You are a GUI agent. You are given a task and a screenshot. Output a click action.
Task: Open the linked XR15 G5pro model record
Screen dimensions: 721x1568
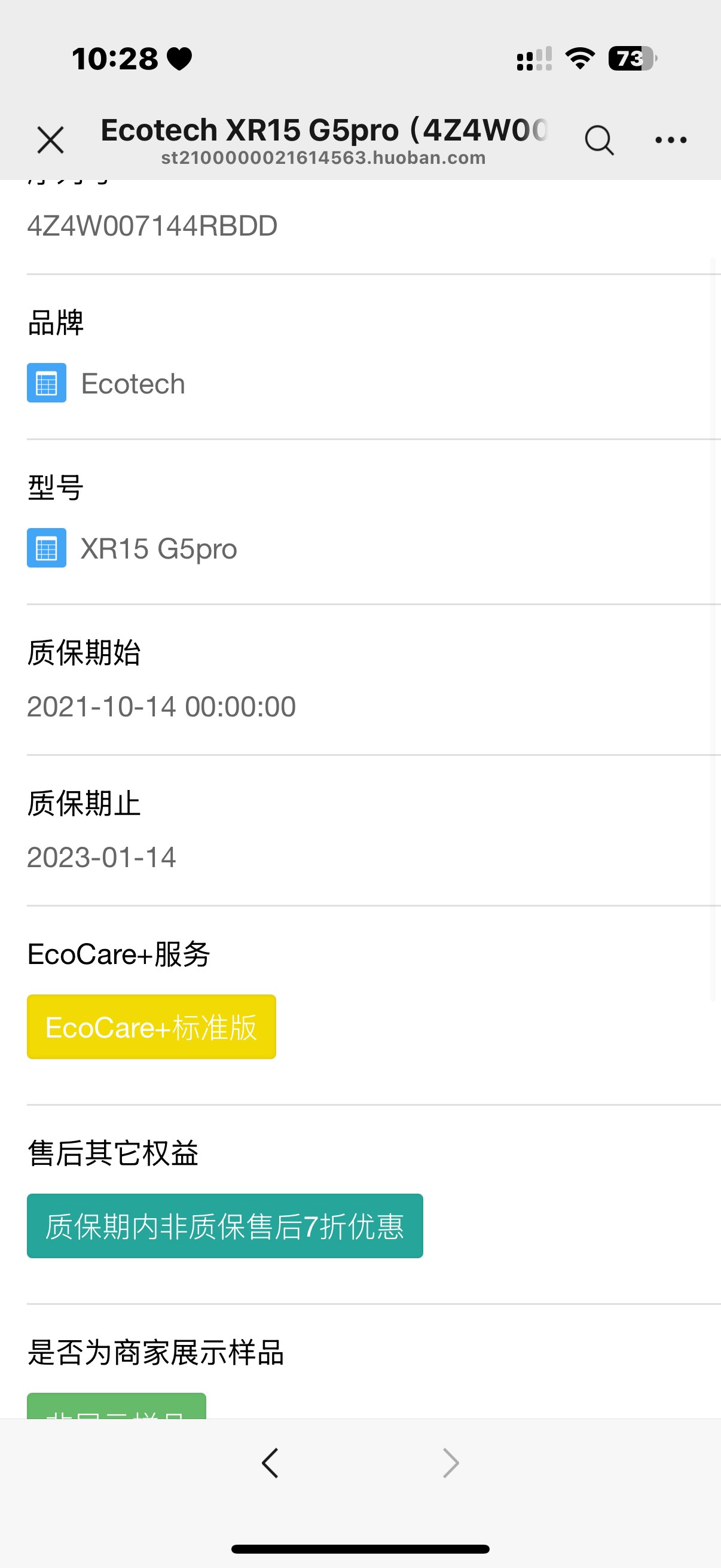[132, 548]
